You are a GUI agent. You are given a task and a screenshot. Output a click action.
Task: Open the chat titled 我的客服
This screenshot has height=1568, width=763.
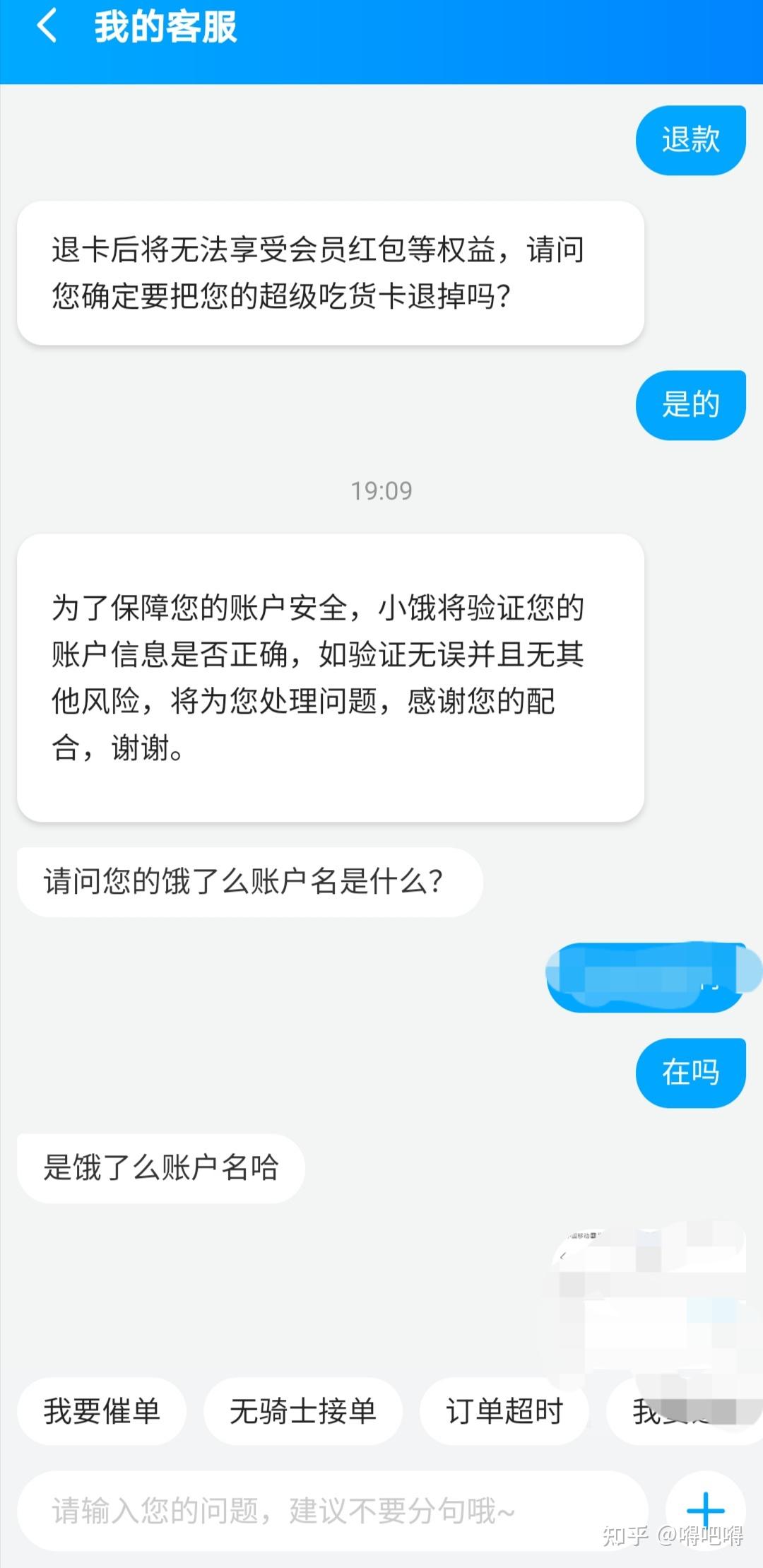click(x=166, y=30)
